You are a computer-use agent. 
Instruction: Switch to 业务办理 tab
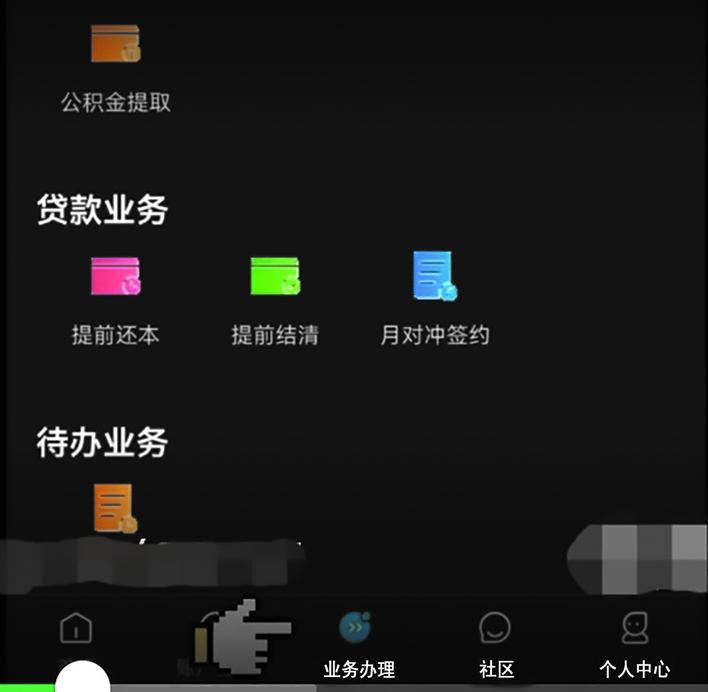click(x=356, y=643)
